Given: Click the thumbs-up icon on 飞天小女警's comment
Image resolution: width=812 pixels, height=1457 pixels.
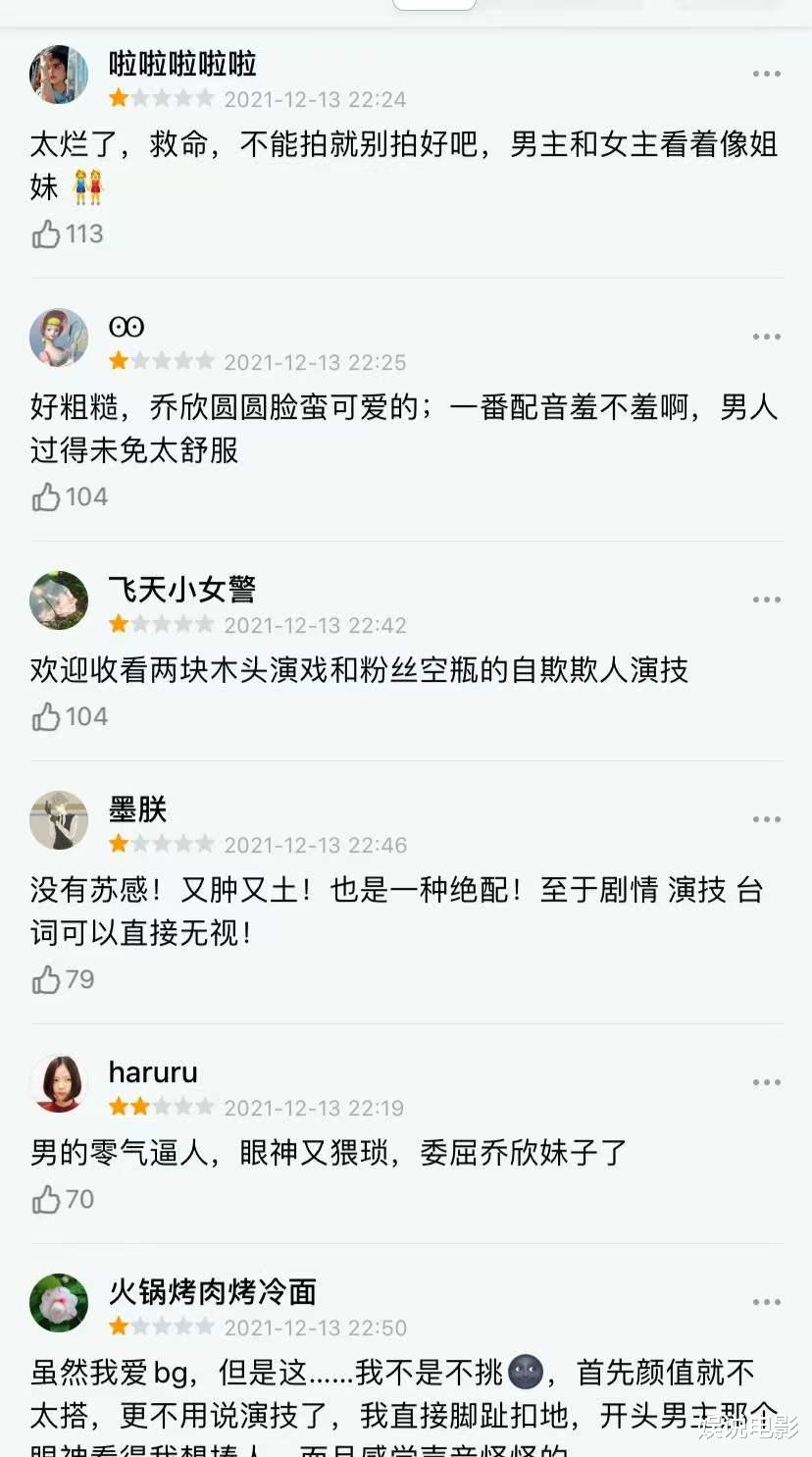Looking at the screenshot, I should pos(44,716).
